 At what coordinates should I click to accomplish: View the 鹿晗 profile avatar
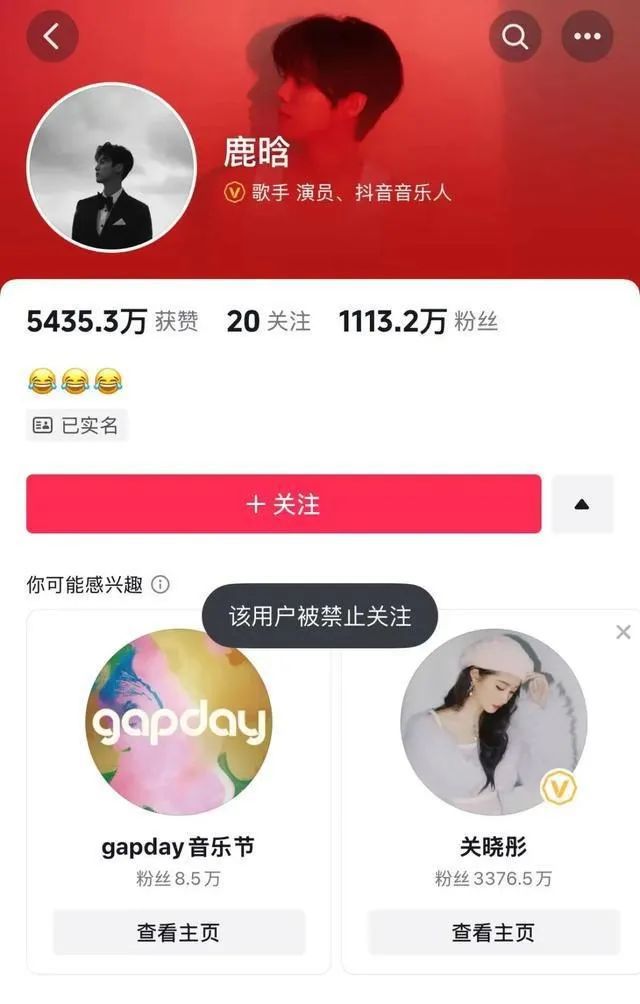[111, 167]
